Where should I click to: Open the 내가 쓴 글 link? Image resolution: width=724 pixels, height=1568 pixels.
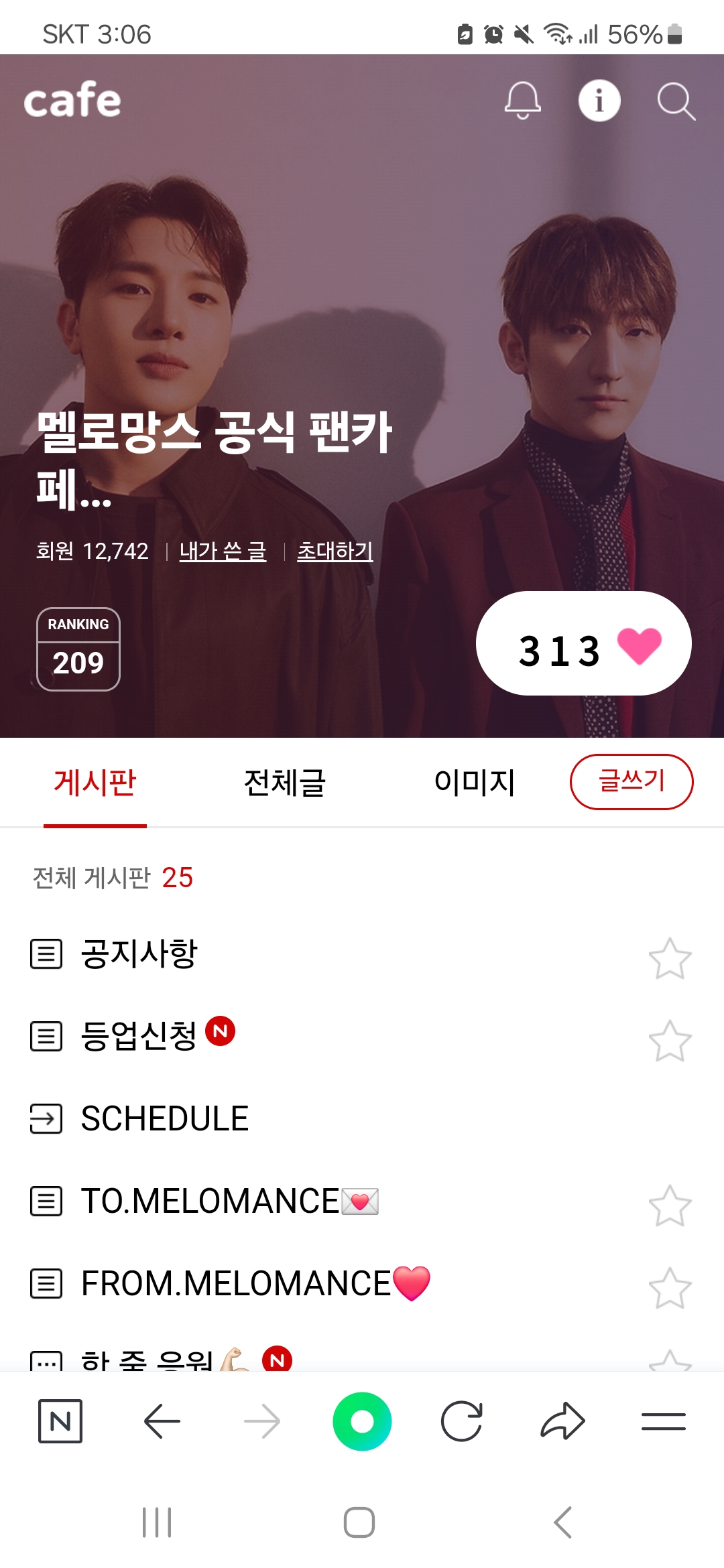(223, 551)
